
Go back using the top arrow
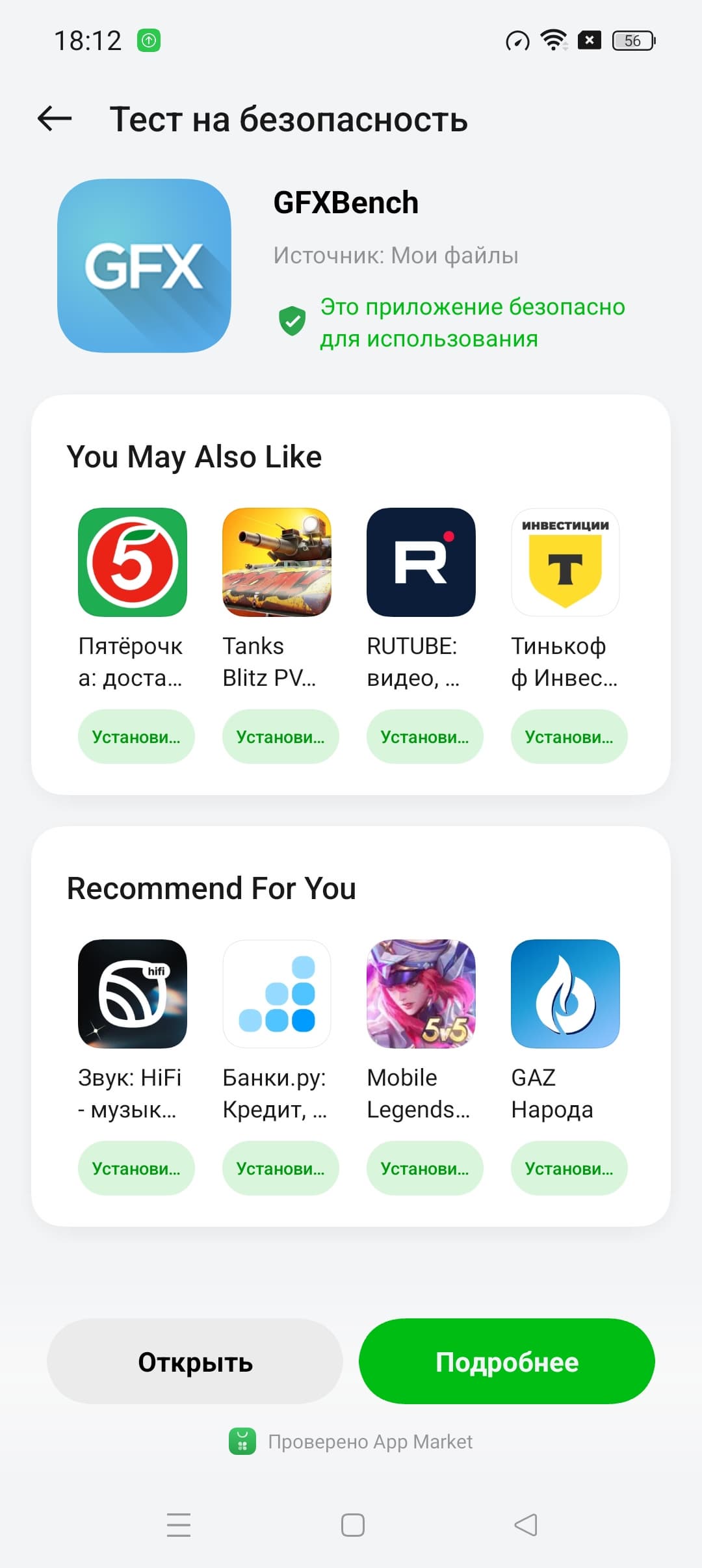[55, 119]
